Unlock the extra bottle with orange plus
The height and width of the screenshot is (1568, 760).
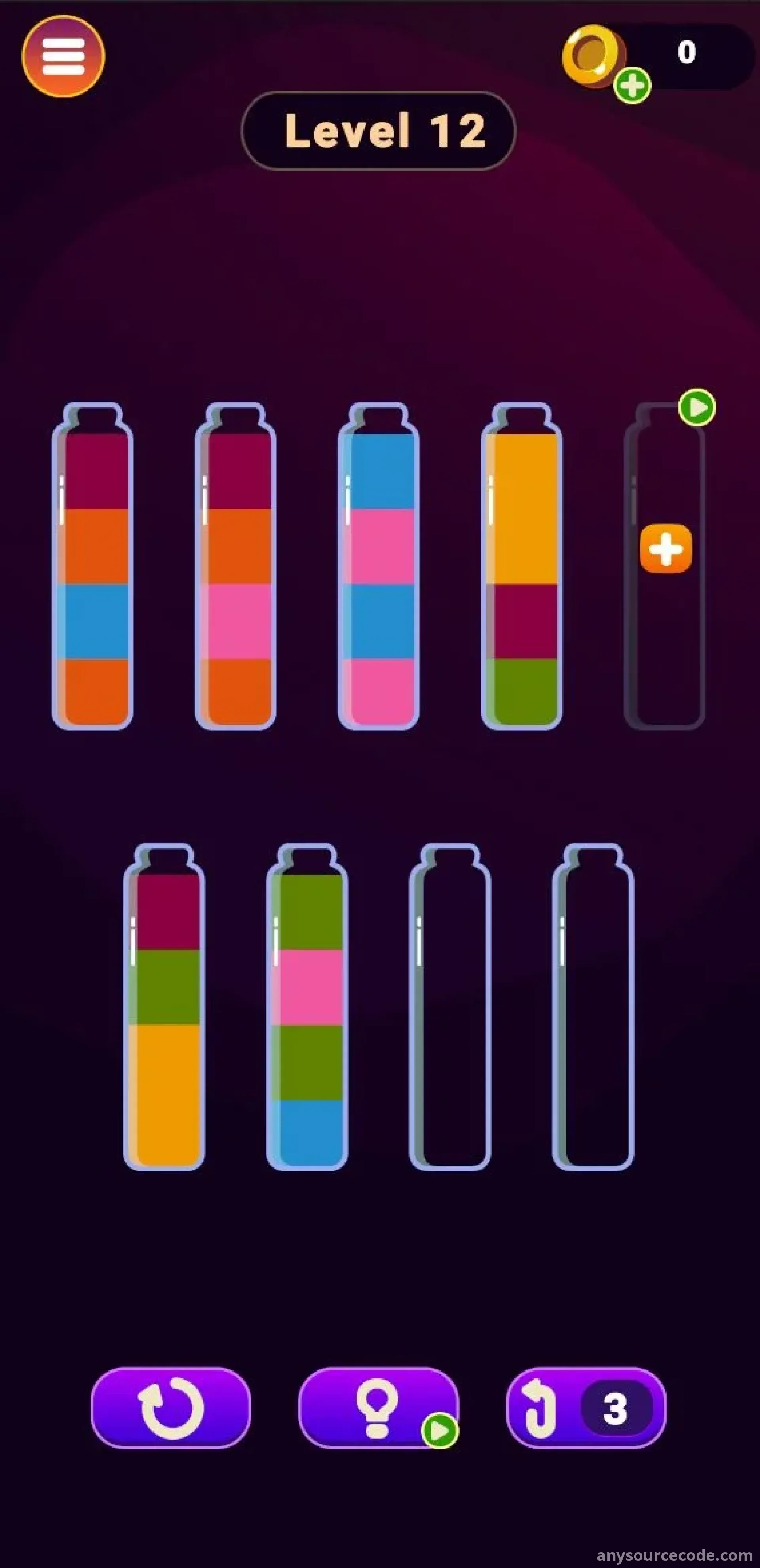coord(666,548)
